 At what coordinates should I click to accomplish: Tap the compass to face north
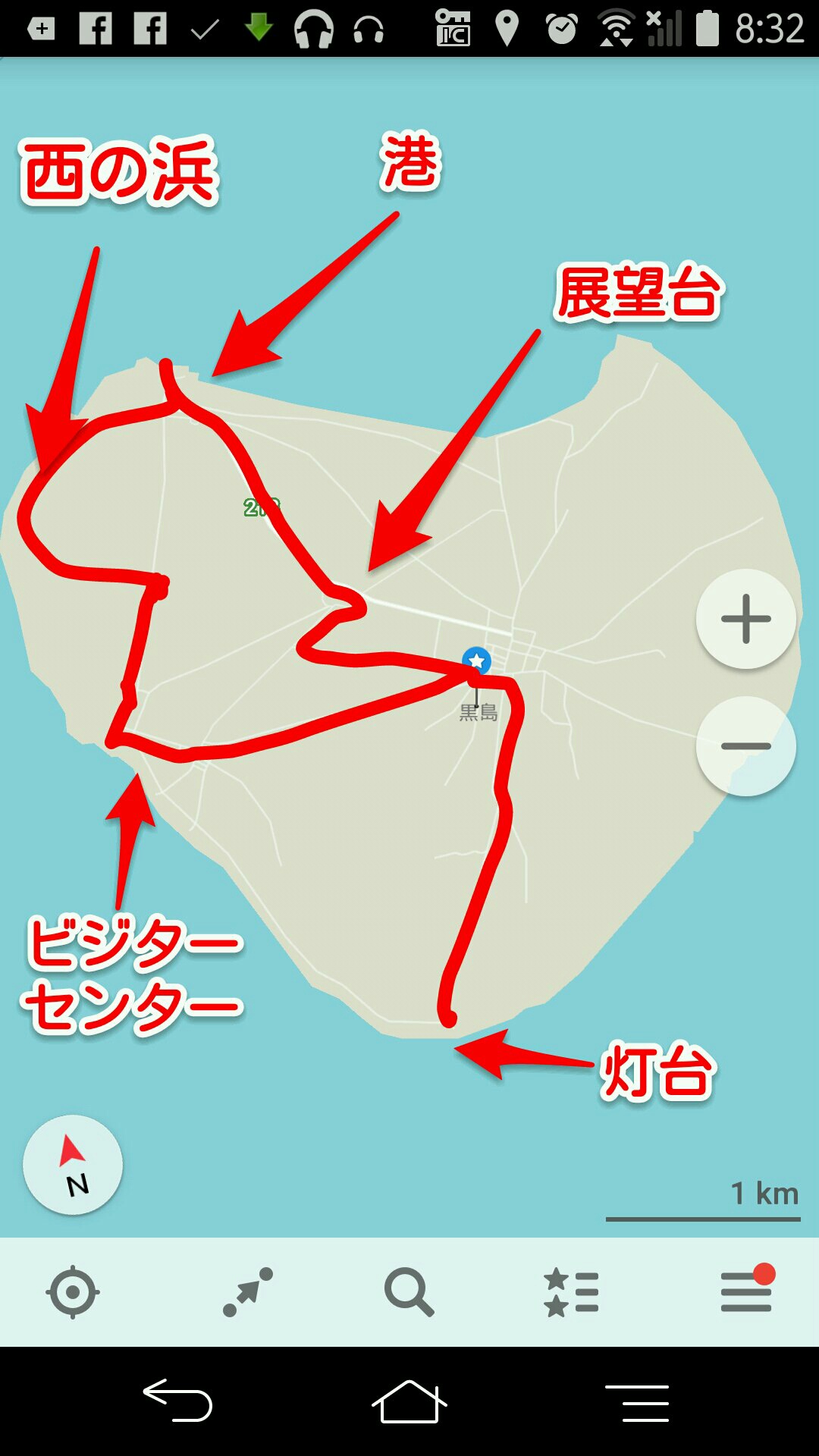(73, 1165)
